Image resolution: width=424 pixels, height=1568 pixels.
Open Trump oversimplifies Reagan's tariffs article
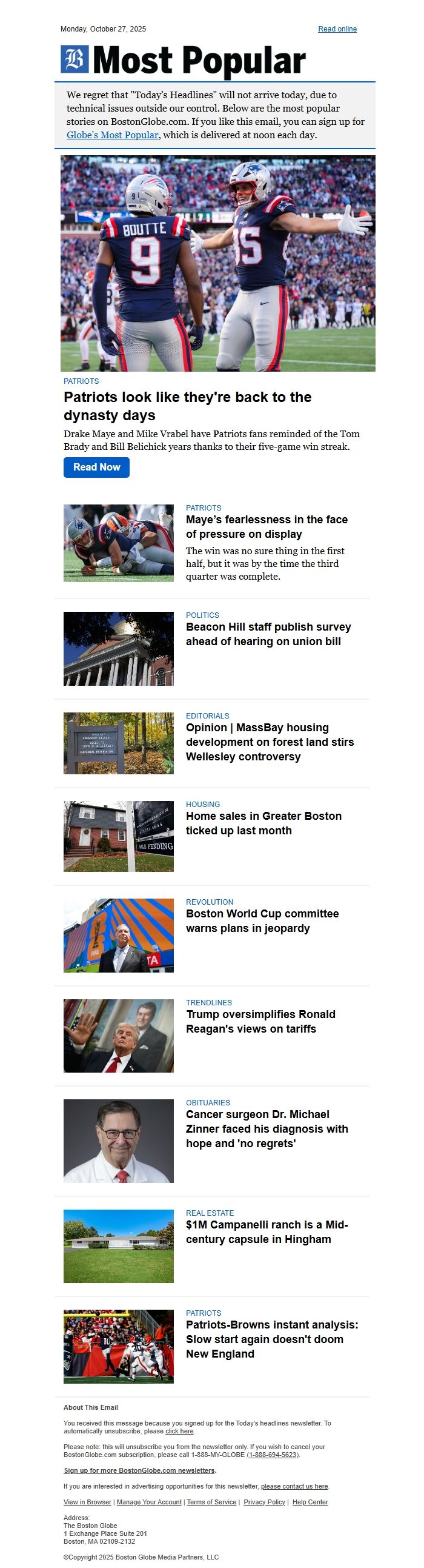click(x=260, y=1021)
